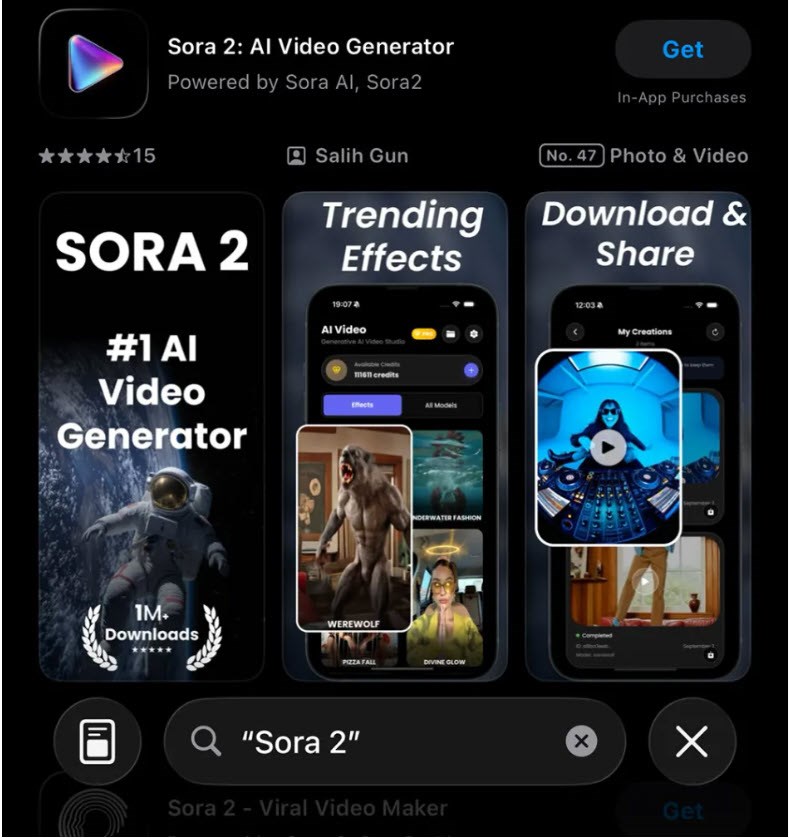Open the Today page icon left of search
The height and width of the screenshot is (838, 789).
pos(97,742)
